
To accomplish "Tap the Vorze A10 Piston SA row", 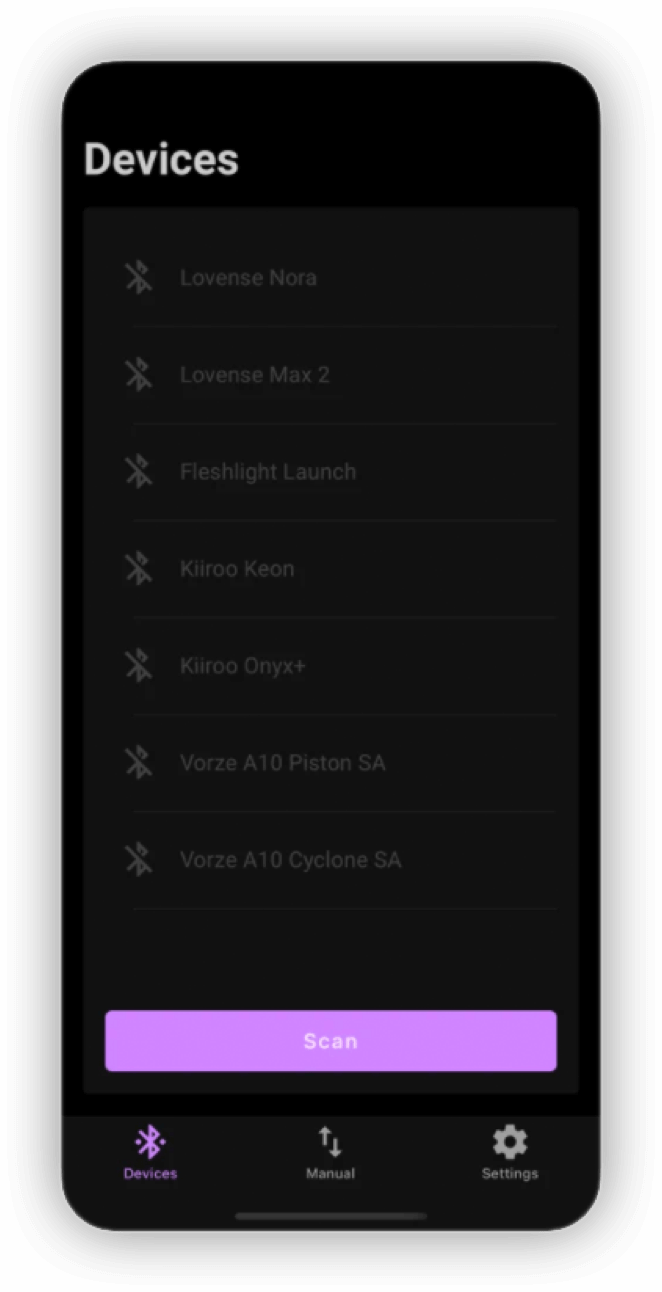I will coord(330,762).
